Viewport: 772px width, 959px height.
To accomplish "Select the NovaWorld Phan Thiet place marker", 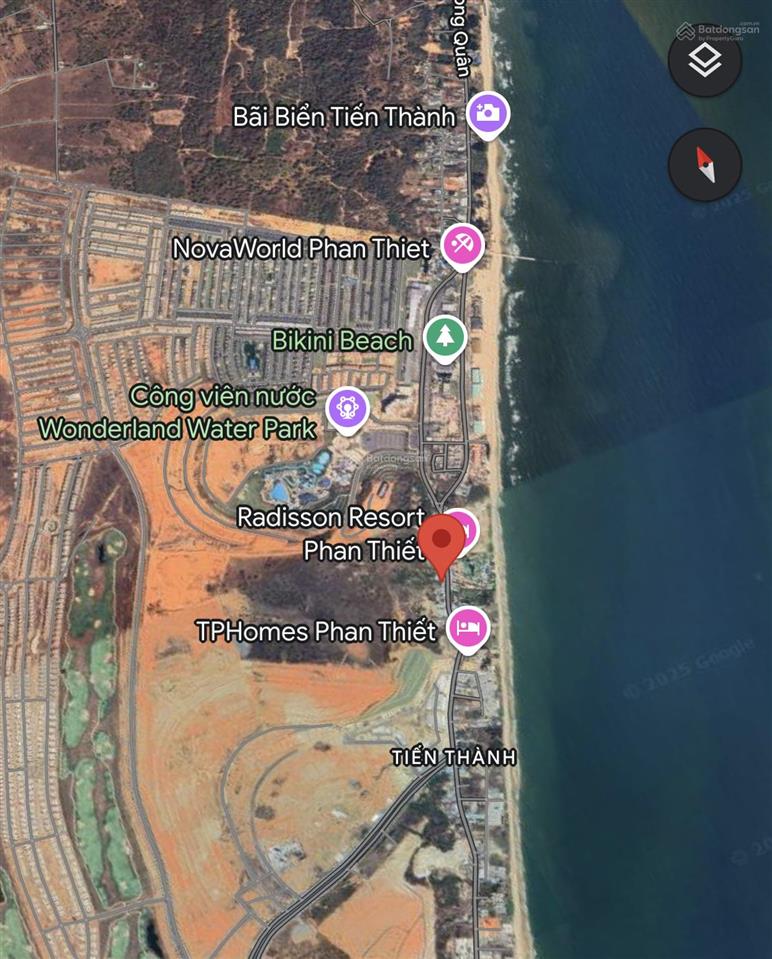I will coord(462,245).
